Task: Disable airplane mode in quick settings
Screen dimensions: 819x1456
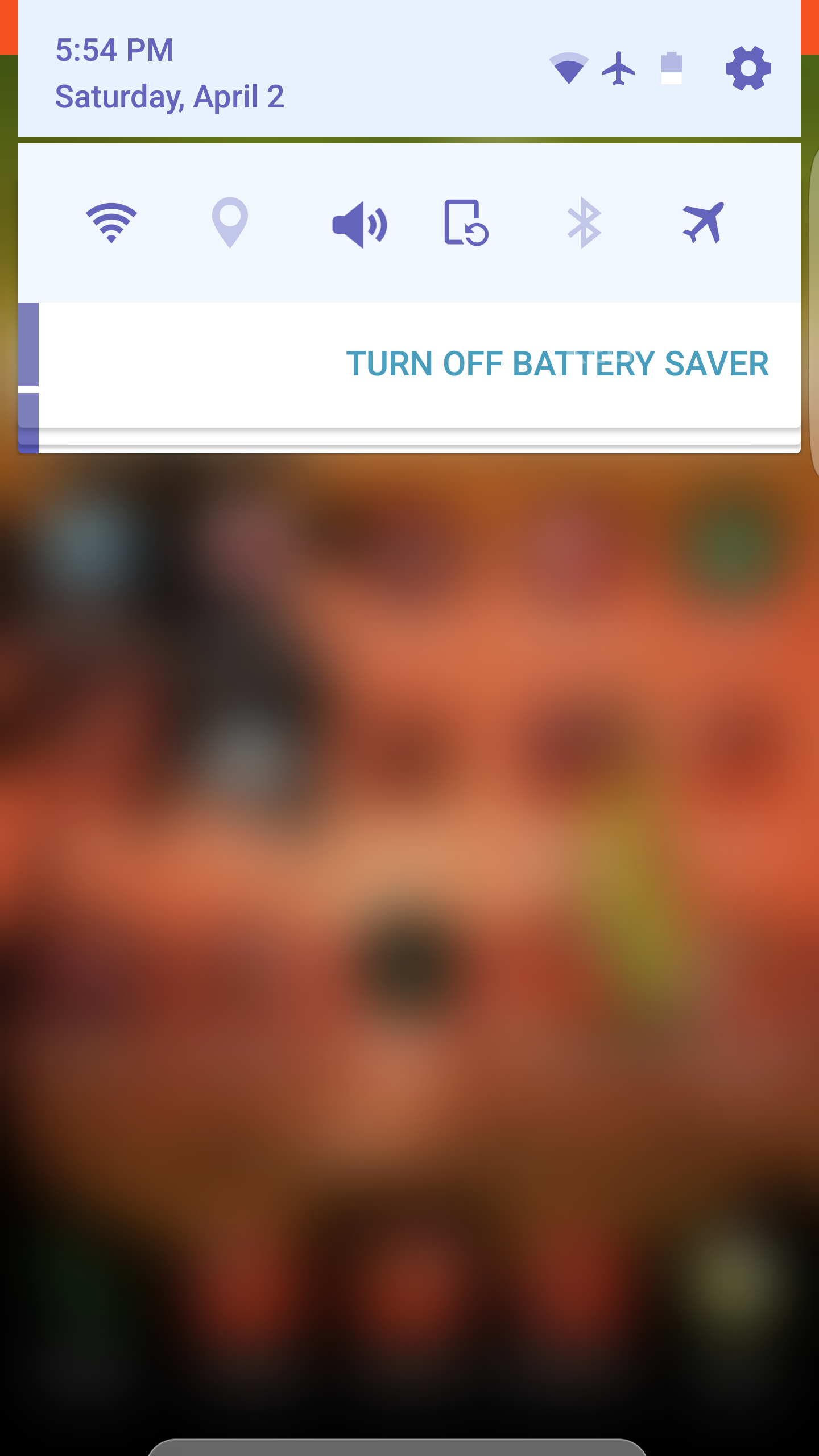Action: click(x=703, y=223)
